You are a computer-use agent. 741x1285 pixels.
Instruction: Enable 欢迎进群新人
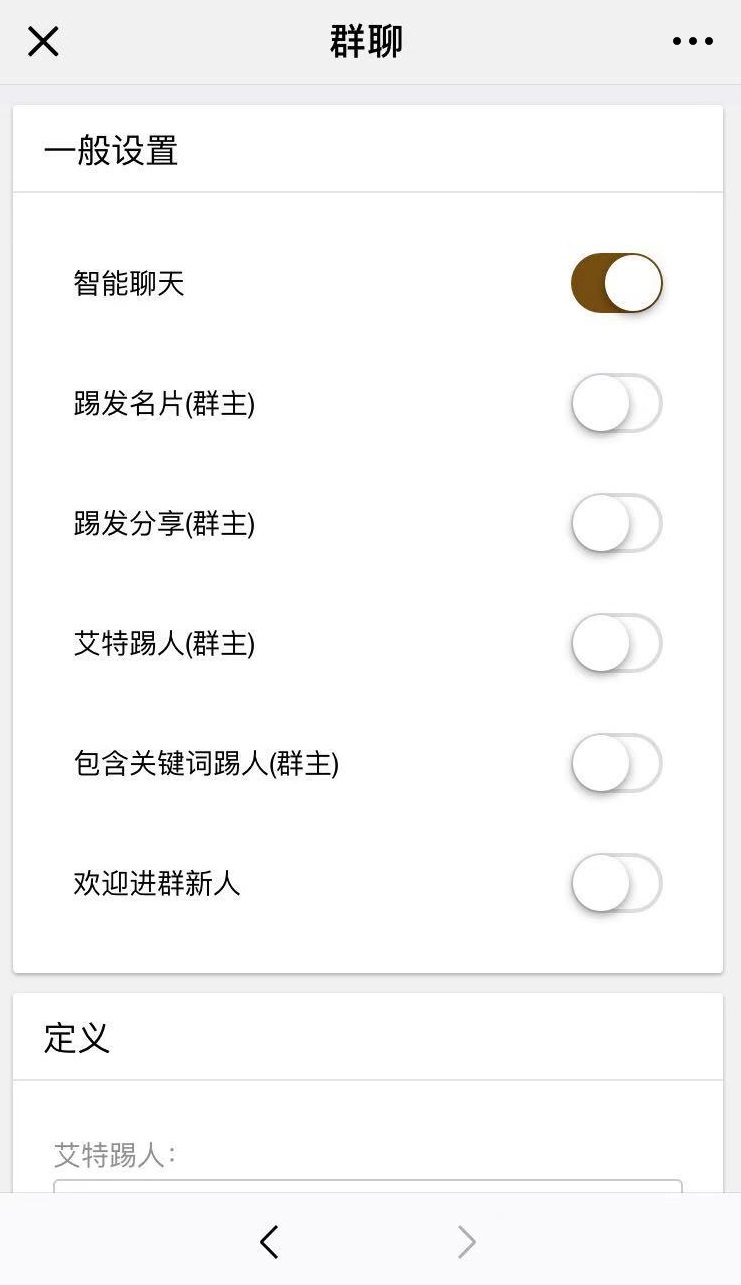pyautogui.click(x=616, y=883)
